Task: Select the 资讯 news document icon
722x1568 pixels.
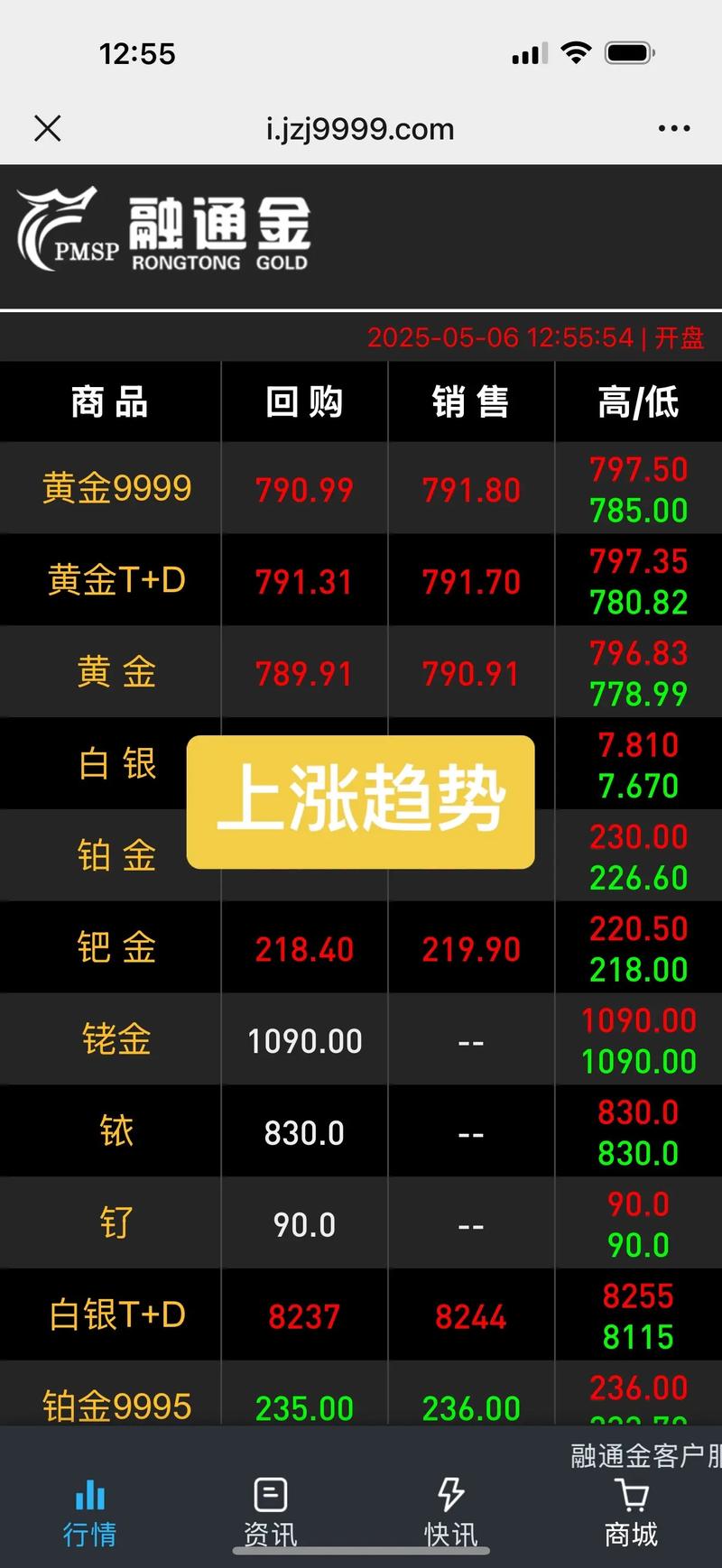Action: [269, 1494]
